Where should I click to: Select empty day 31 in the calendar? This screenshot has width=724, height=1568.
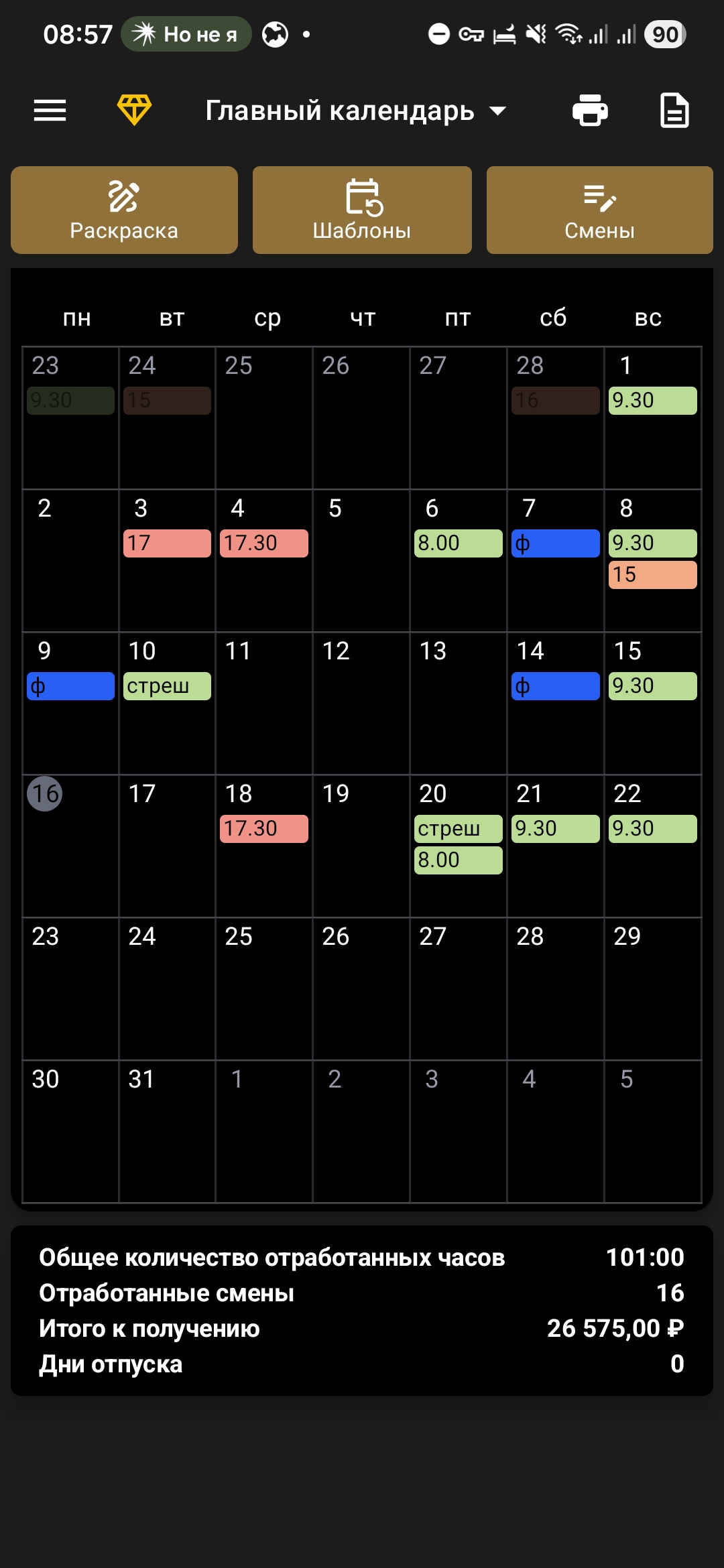(167, 1131)
